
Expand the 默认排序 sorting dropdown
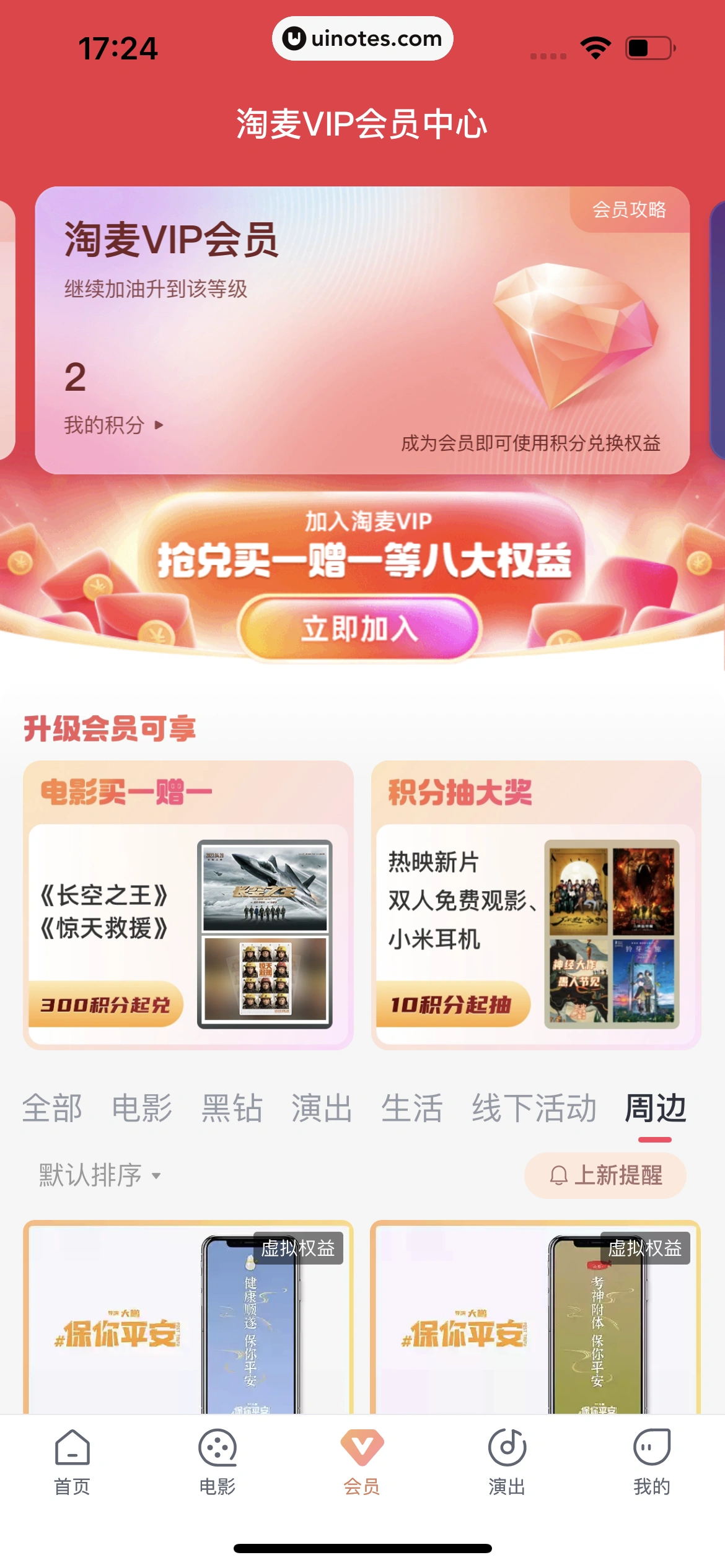pos(100,1175)
